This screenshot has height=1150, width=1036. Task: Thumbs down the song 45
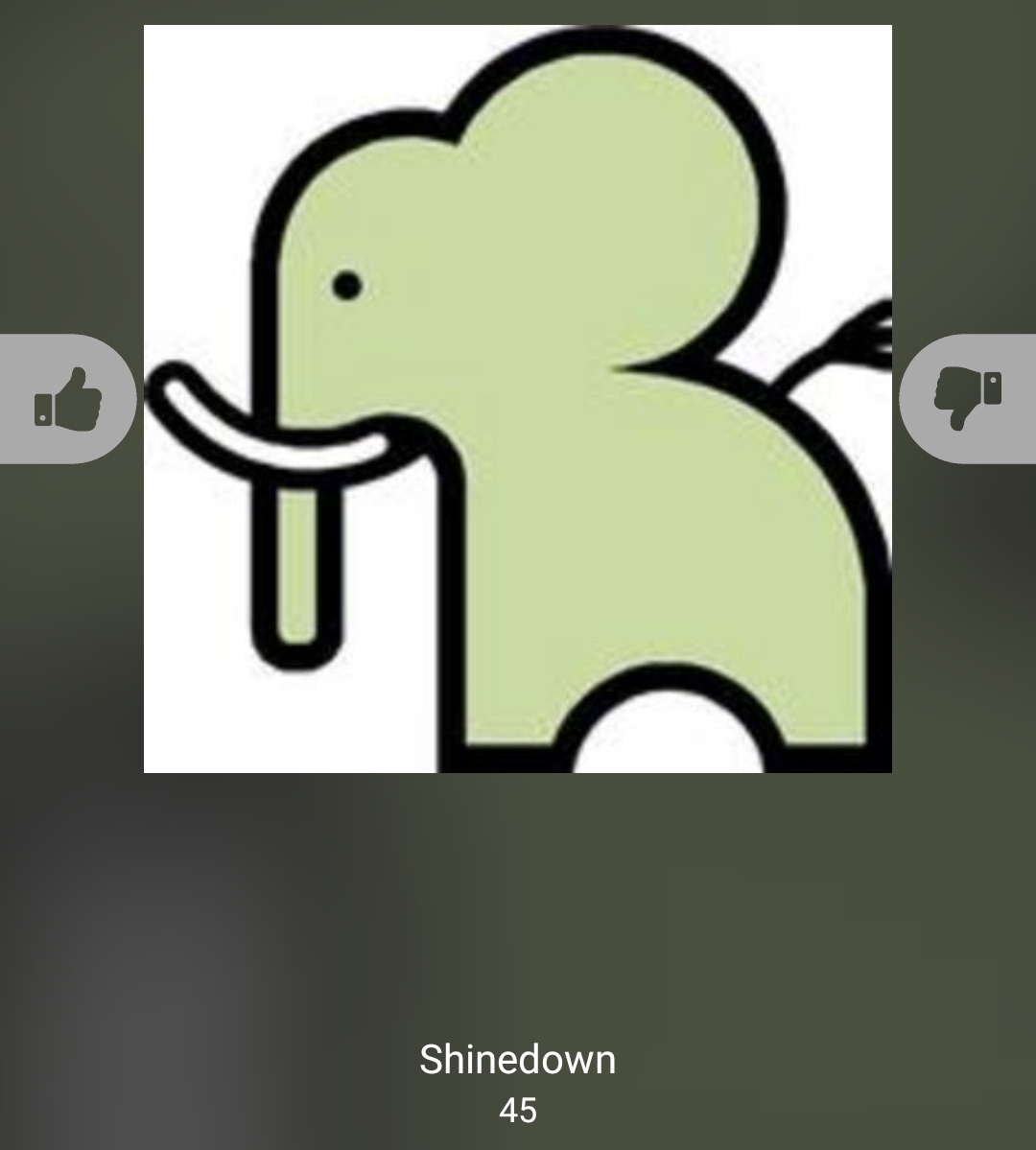pyautogui.click(x=967, y=399)
